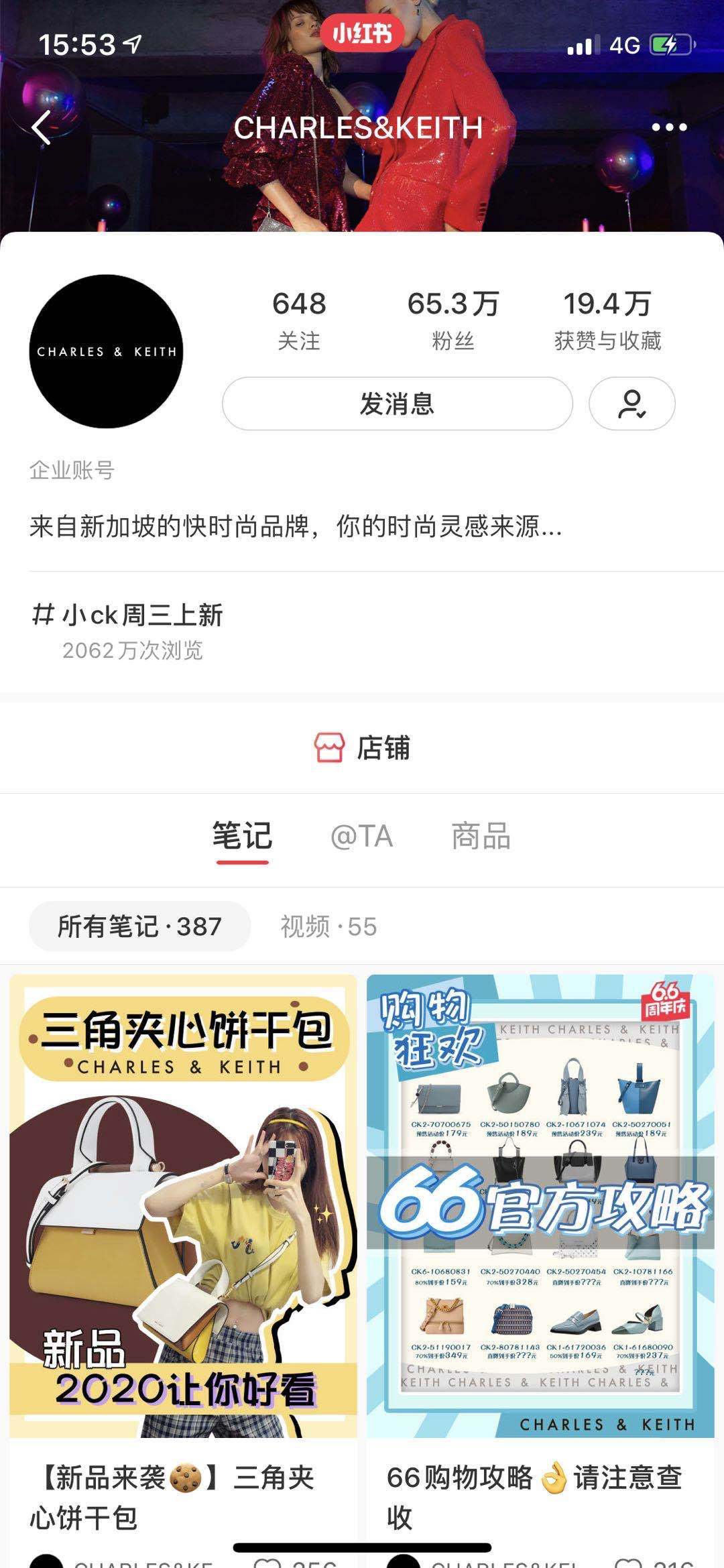Open the 店铺 store entry
724x1568 pixels.
[x=362, y=747]
